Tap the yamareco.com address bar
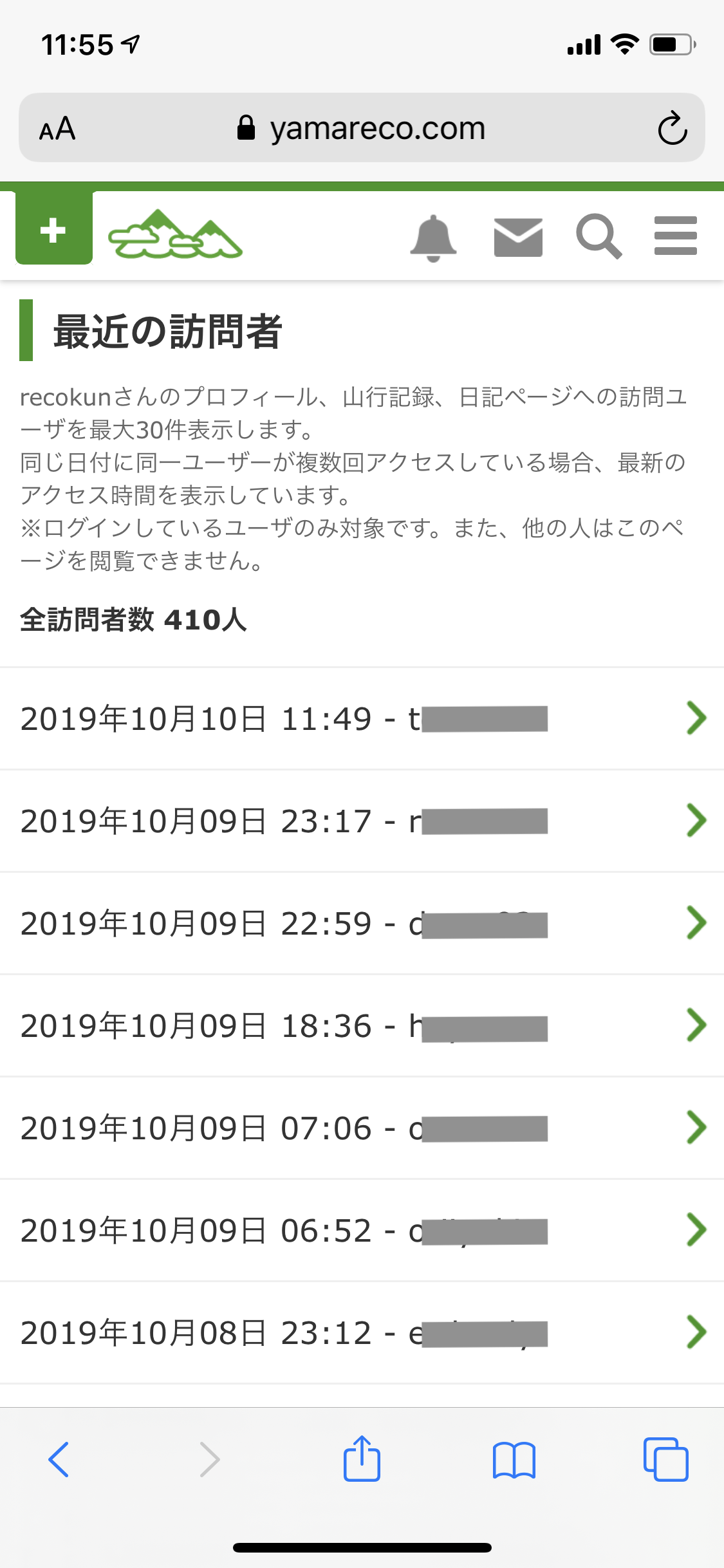The image size is (724, 1568). 362,127
